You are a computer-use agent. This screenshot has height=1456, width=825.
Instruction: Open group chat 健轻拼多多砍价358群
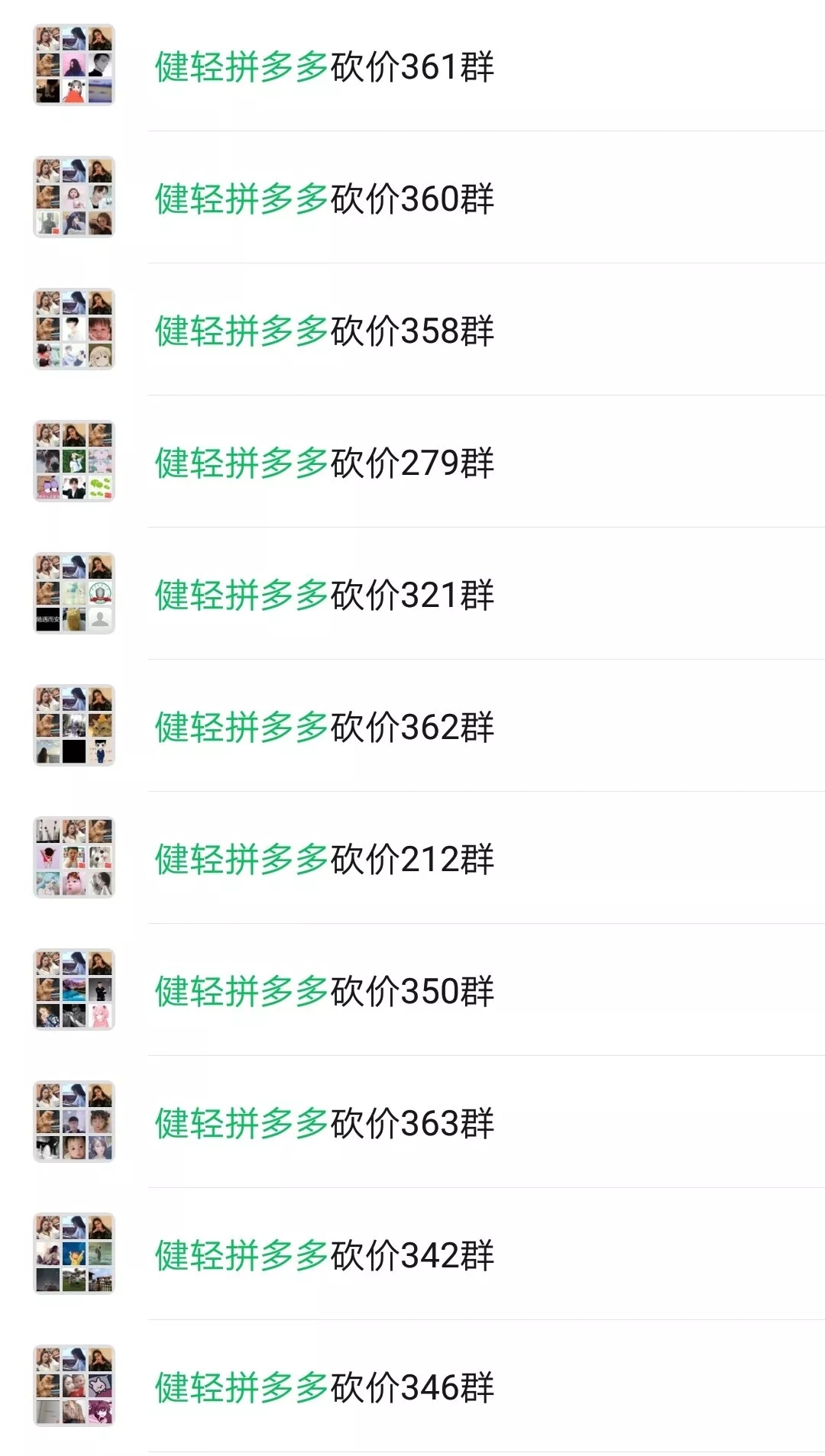coord(325,331)
